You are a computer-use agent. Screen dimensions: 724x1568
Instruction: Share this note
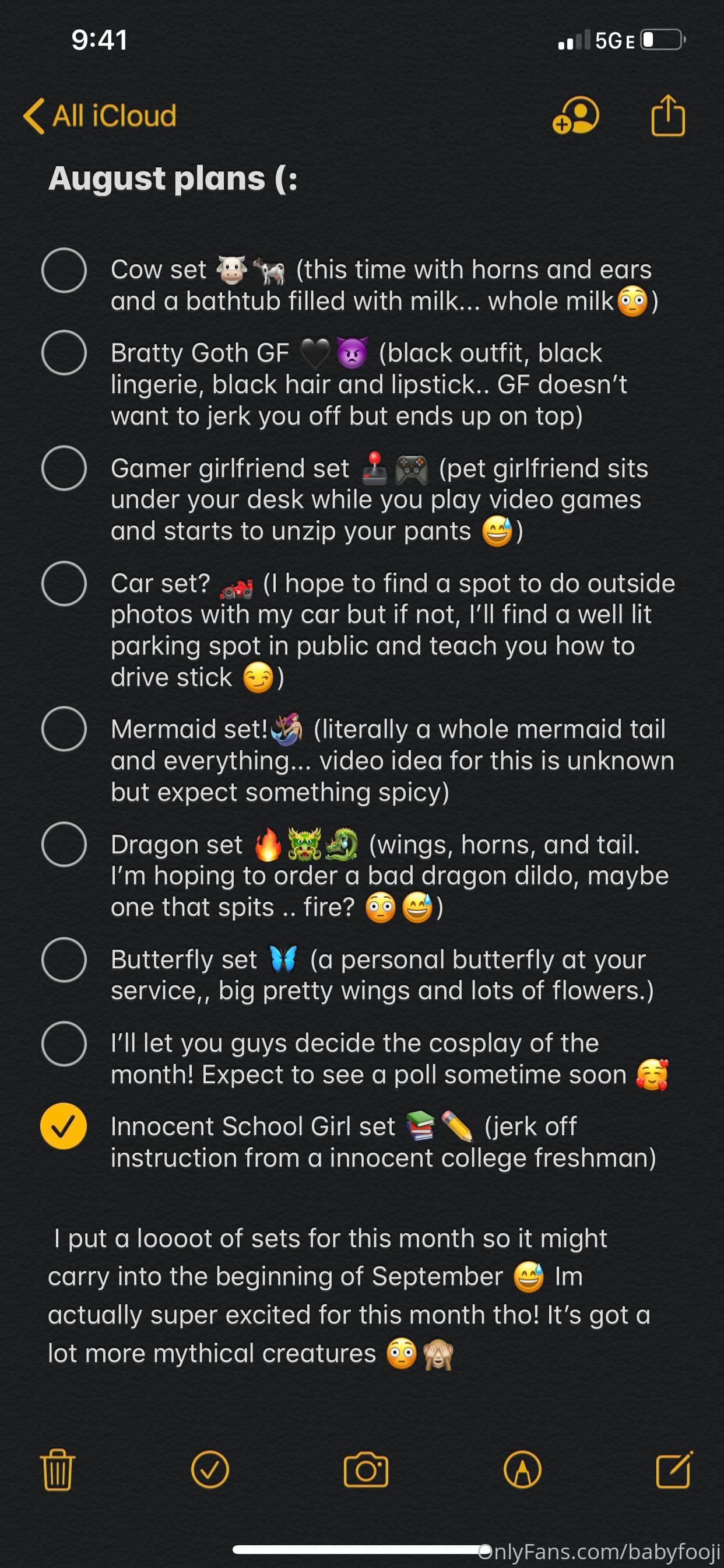pos(667,116)
